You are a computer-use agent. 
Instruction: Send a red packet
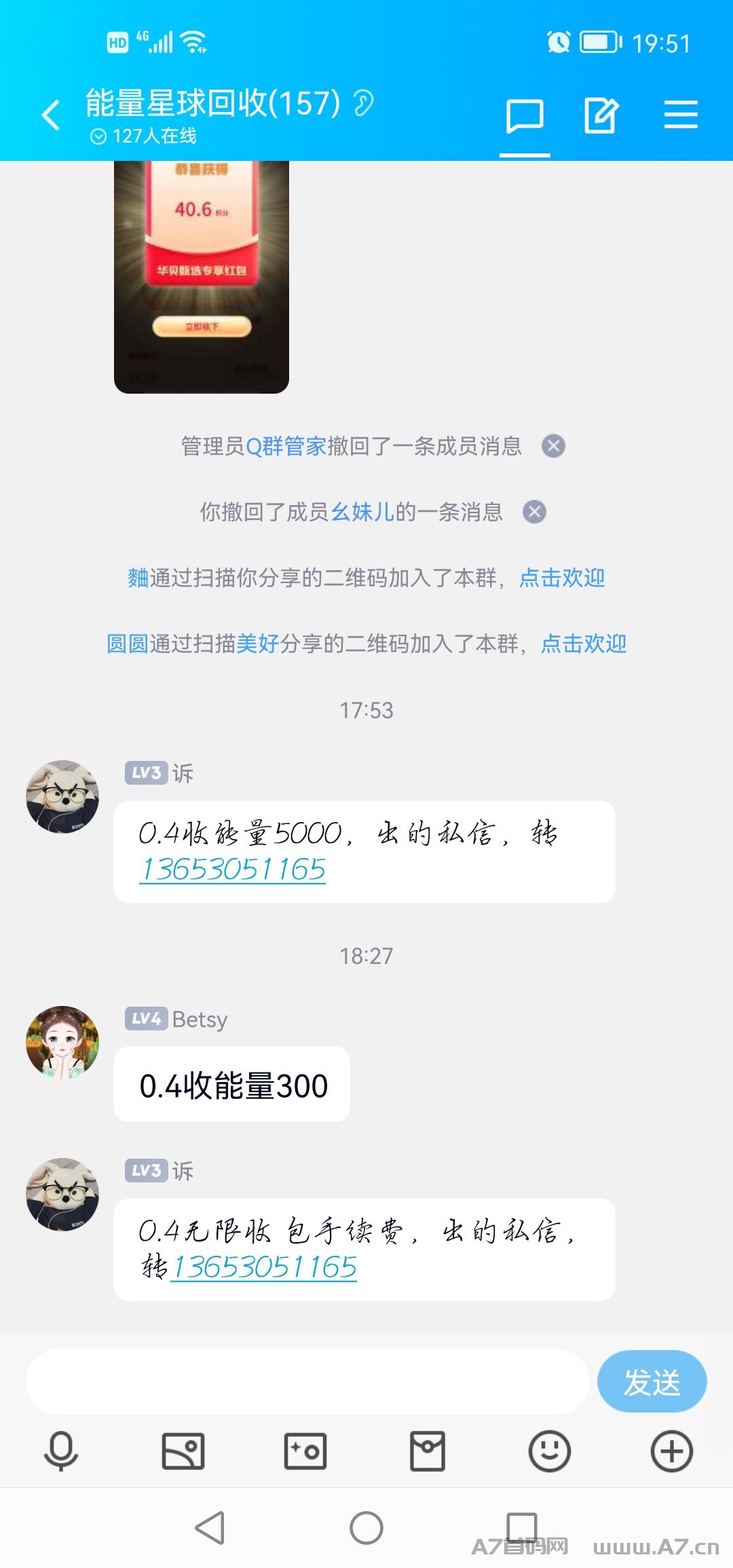coord(428,1451)
